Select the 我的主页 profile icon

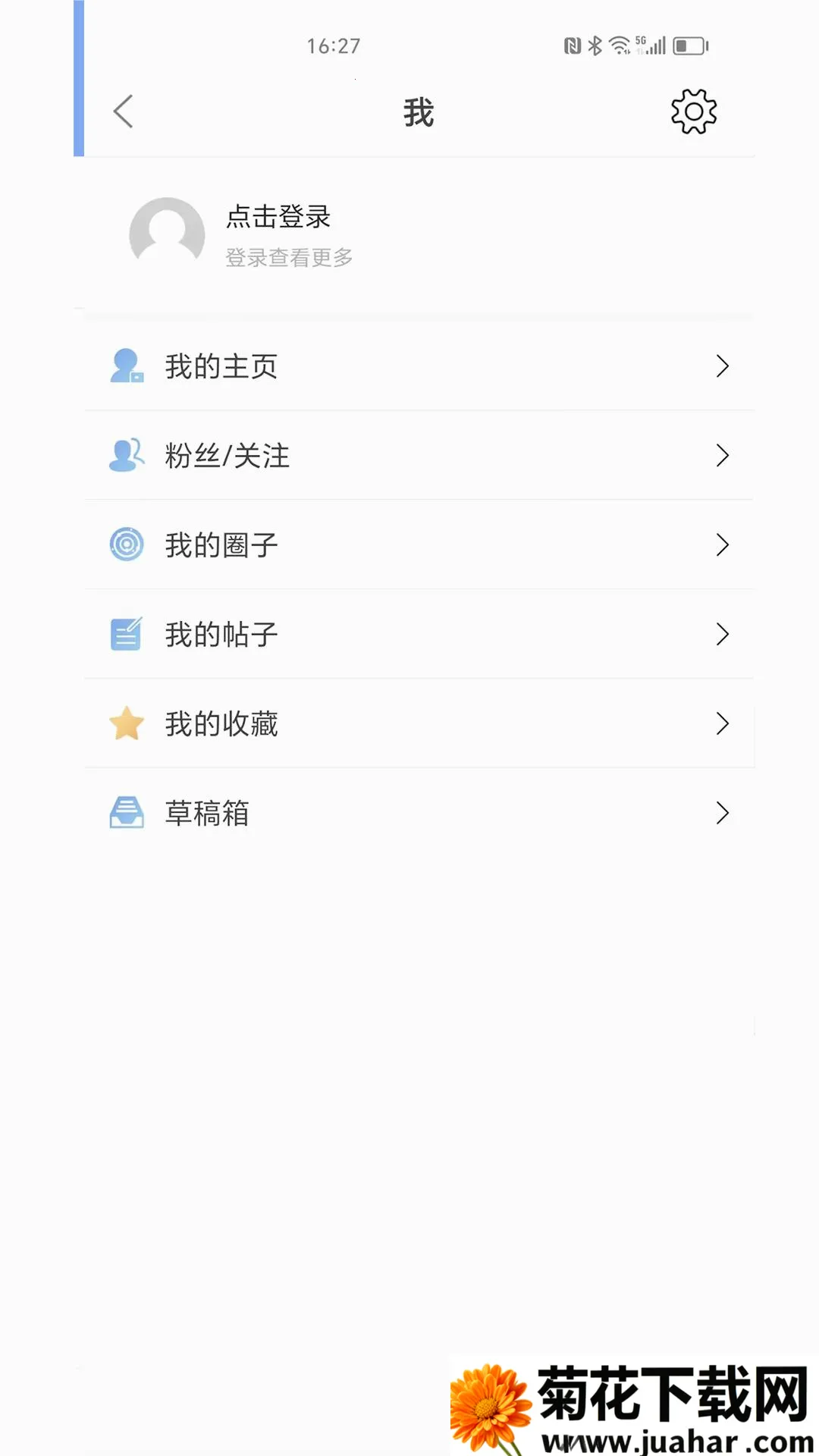126,366
